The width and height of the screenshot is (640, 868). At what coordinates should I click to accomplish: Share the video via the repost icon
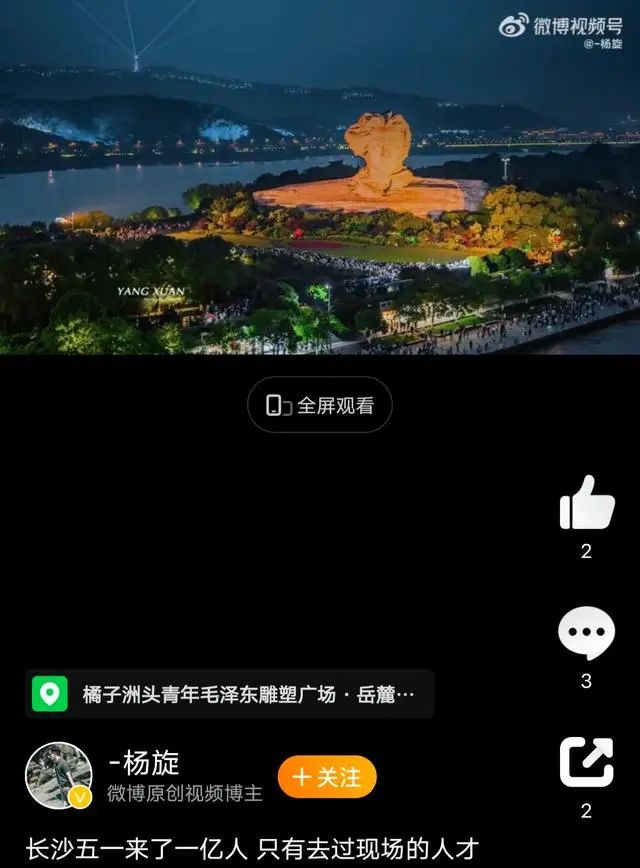[x=586, y=762]
